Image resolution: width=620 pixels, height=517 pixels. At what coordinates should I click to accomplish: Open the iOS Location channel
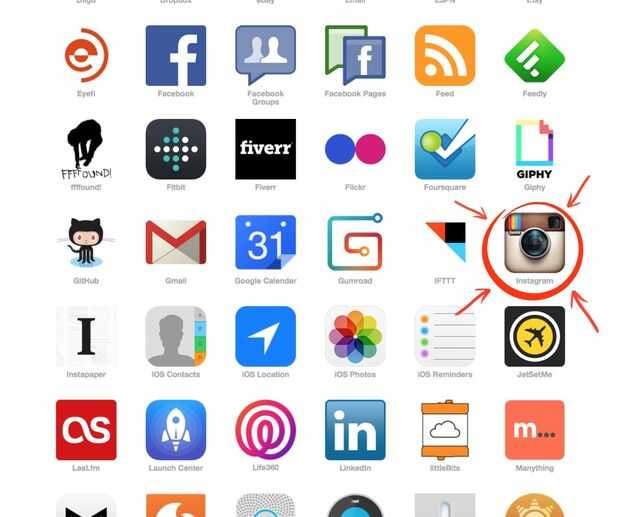point(265,336)
